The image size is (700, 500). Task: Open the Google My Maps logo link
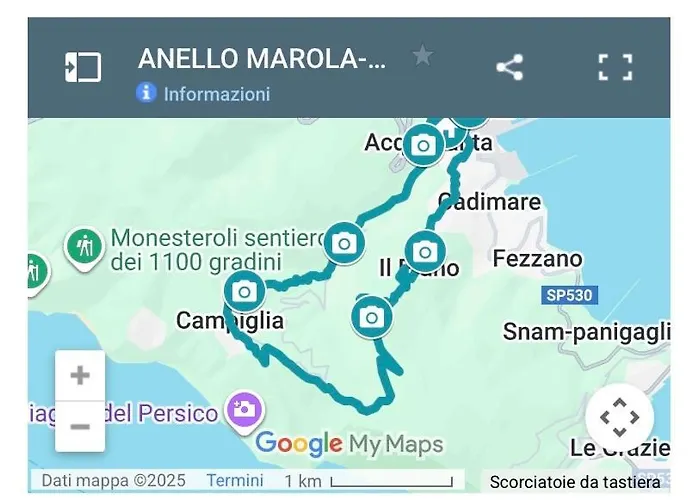pos(349,443)
